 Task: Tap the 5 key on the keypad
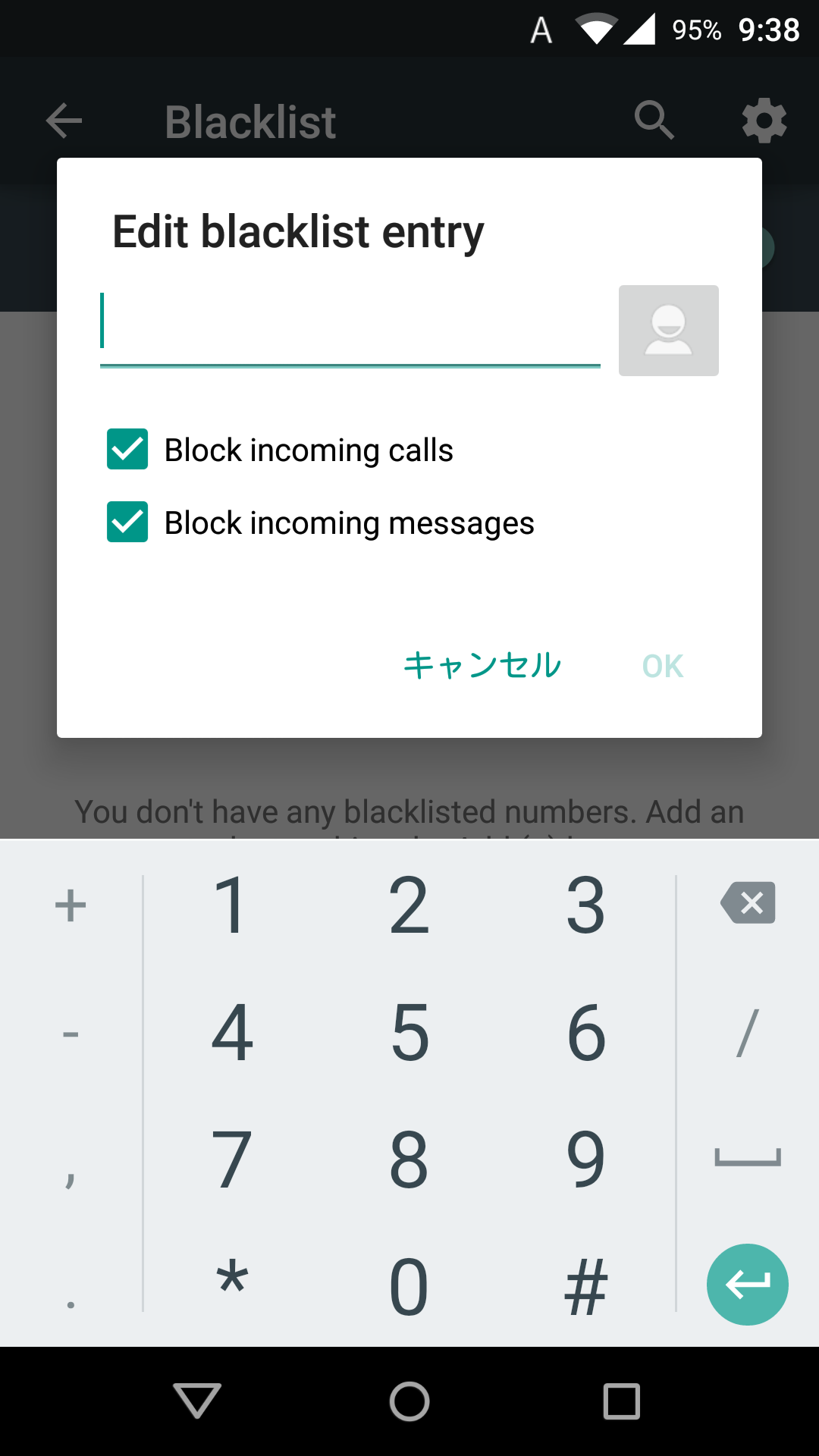(409, 1031)
